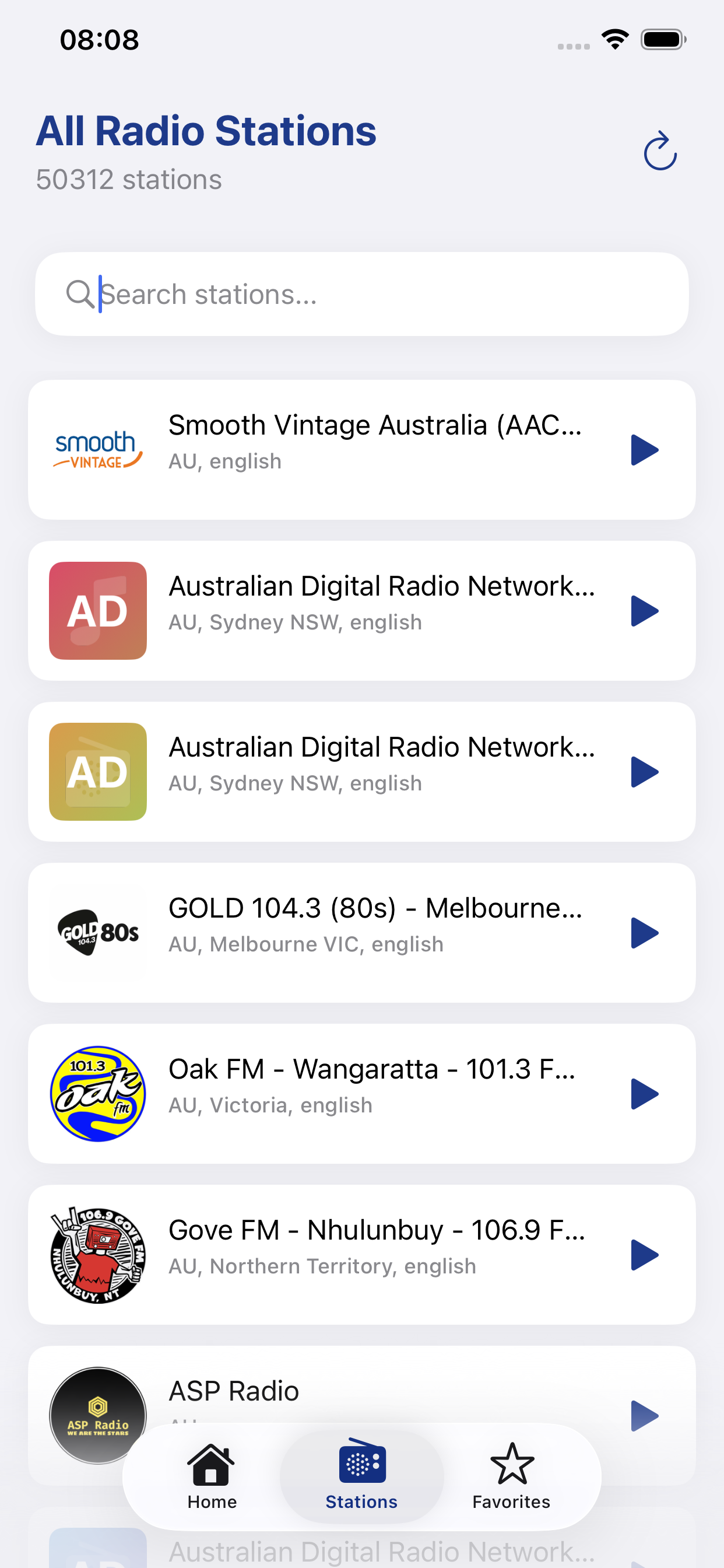Viewport: 724px width, 1568px height.
Task: Play Gove FM Nhulunbuy station
Action: (x=644, y=1255)
